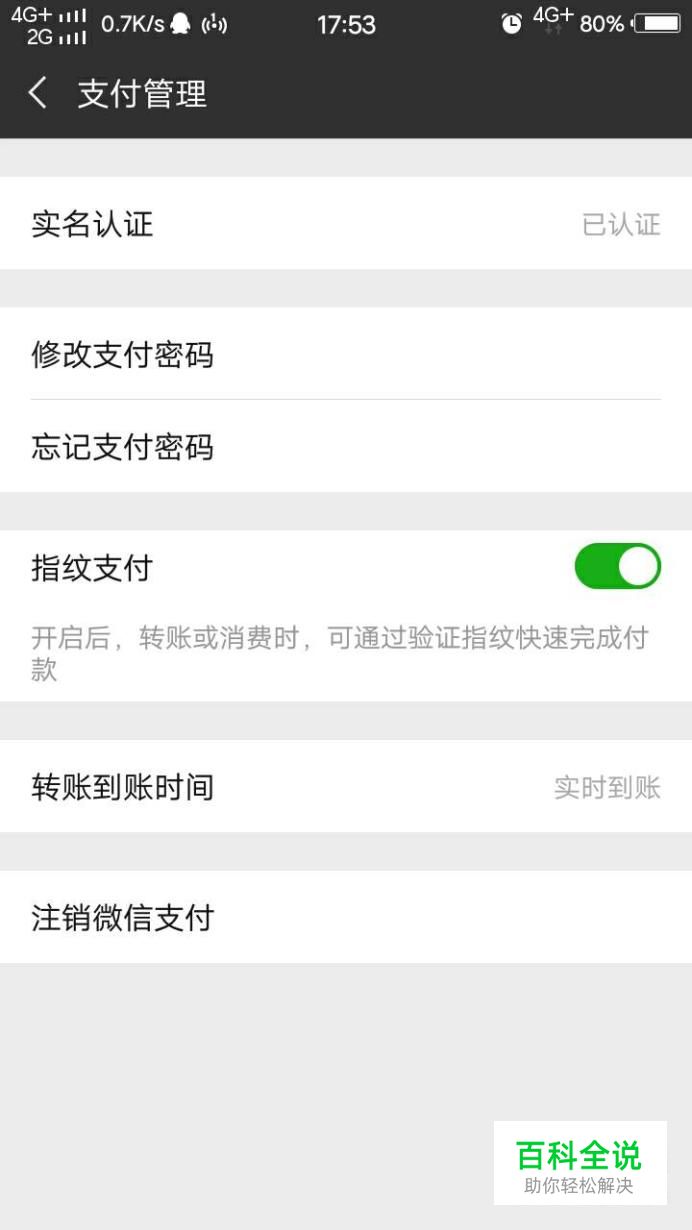The height and width of the screenshot is (1230, 692).
Task: Turn off 指纹支付 switch
Action: 617,566
